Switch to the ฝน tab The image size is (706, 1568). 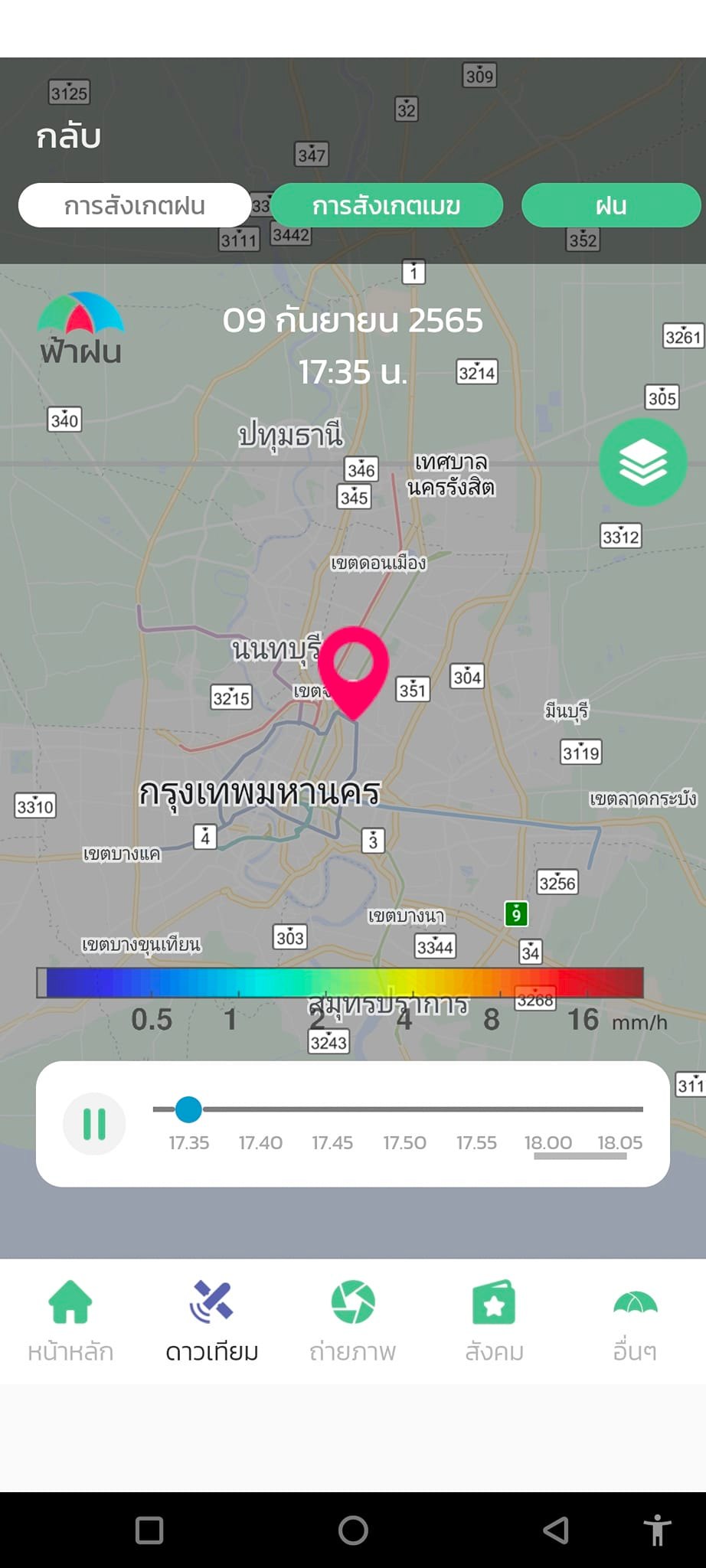pos(611,205)
